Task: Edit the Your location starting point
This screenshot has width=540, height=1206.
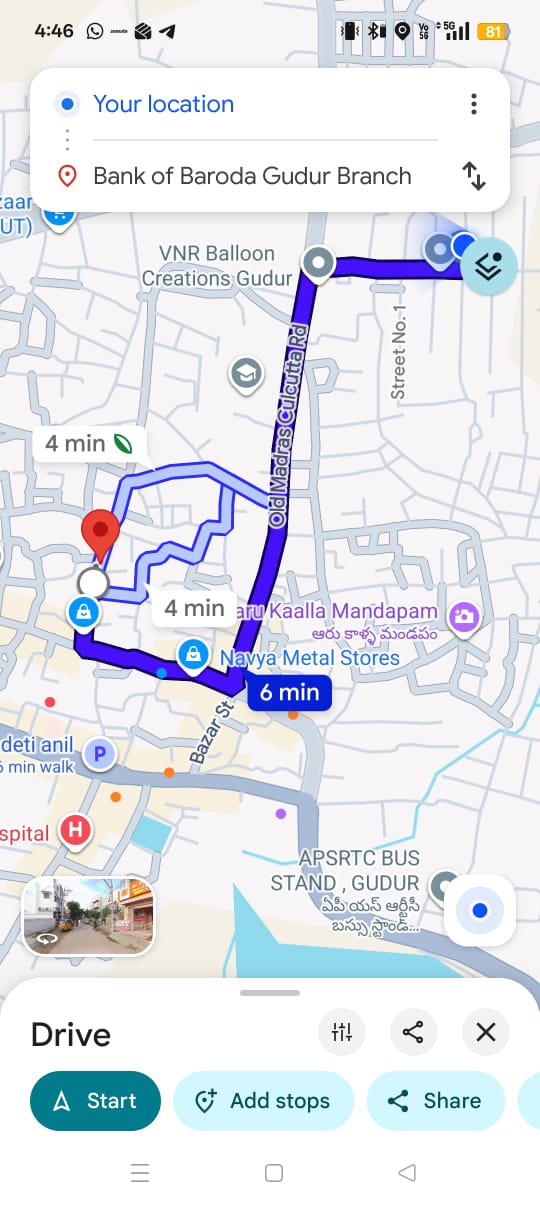Action: (x=164, y=104)
